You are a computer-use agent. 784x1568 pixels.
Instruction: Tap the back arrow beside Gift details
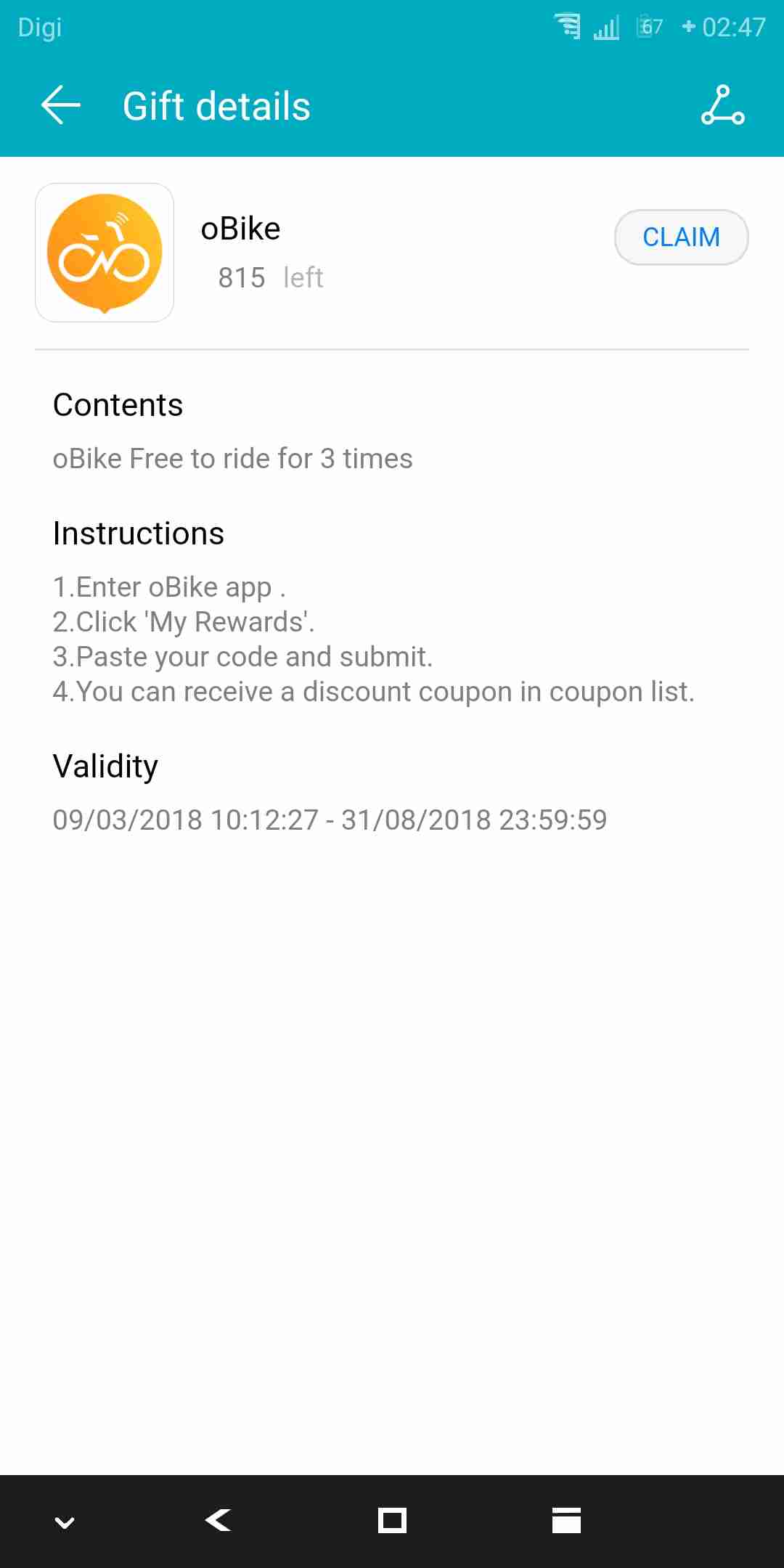(60, 105)
